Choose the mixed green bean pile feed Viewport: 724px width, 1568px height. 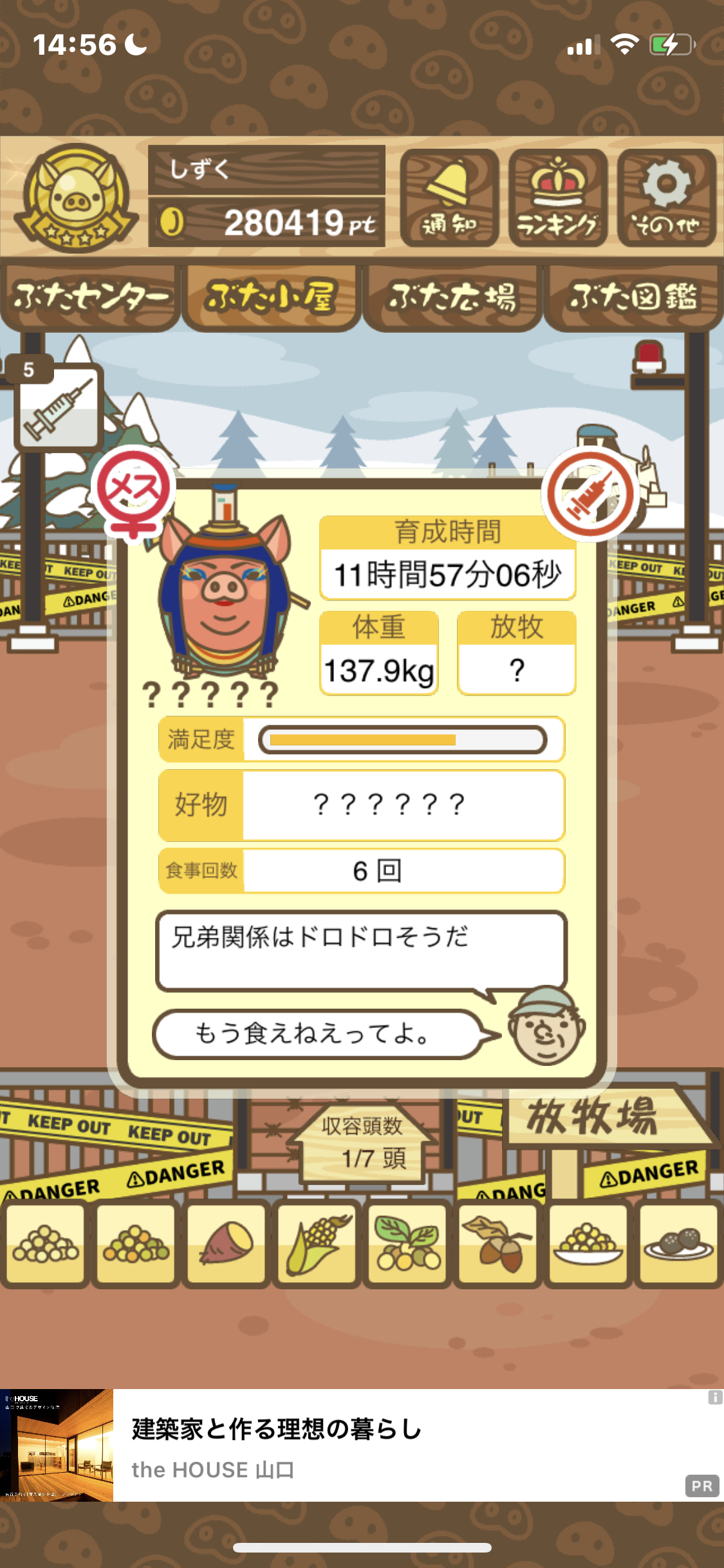click(136, 1244)
